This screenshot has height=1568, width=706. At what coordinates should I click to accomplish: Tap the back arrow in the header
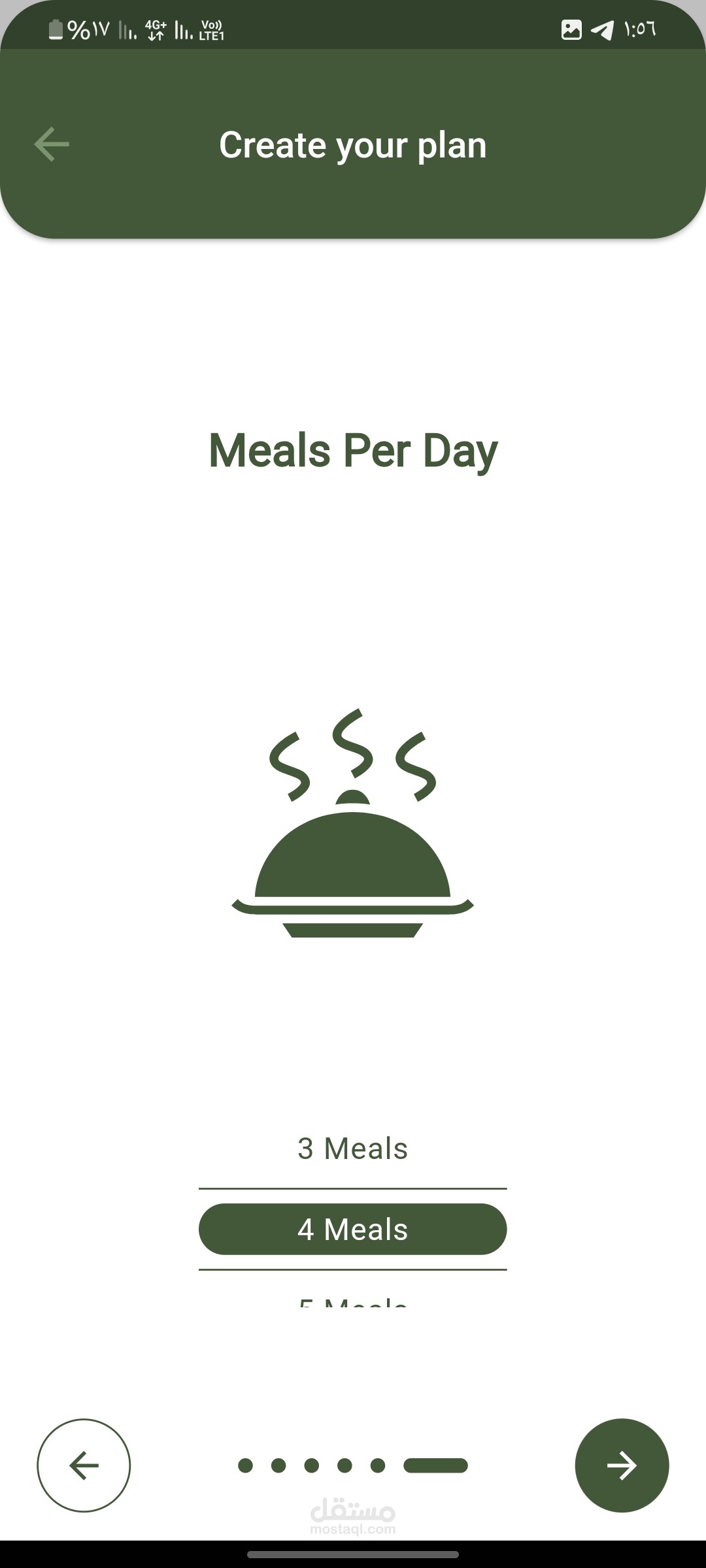pyautogui.click(x=52, y=144)
